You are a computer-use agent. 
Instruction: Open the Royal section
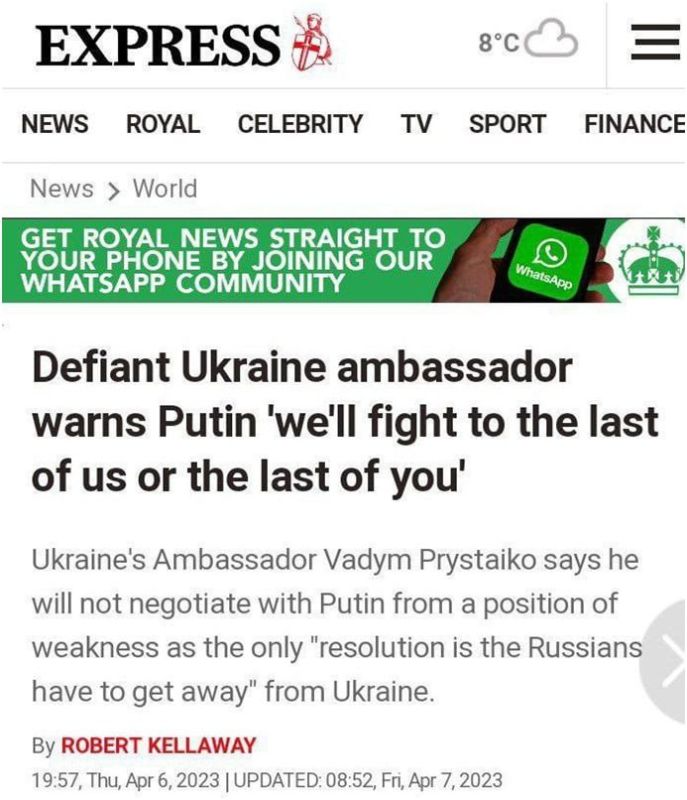coord(162,124)
